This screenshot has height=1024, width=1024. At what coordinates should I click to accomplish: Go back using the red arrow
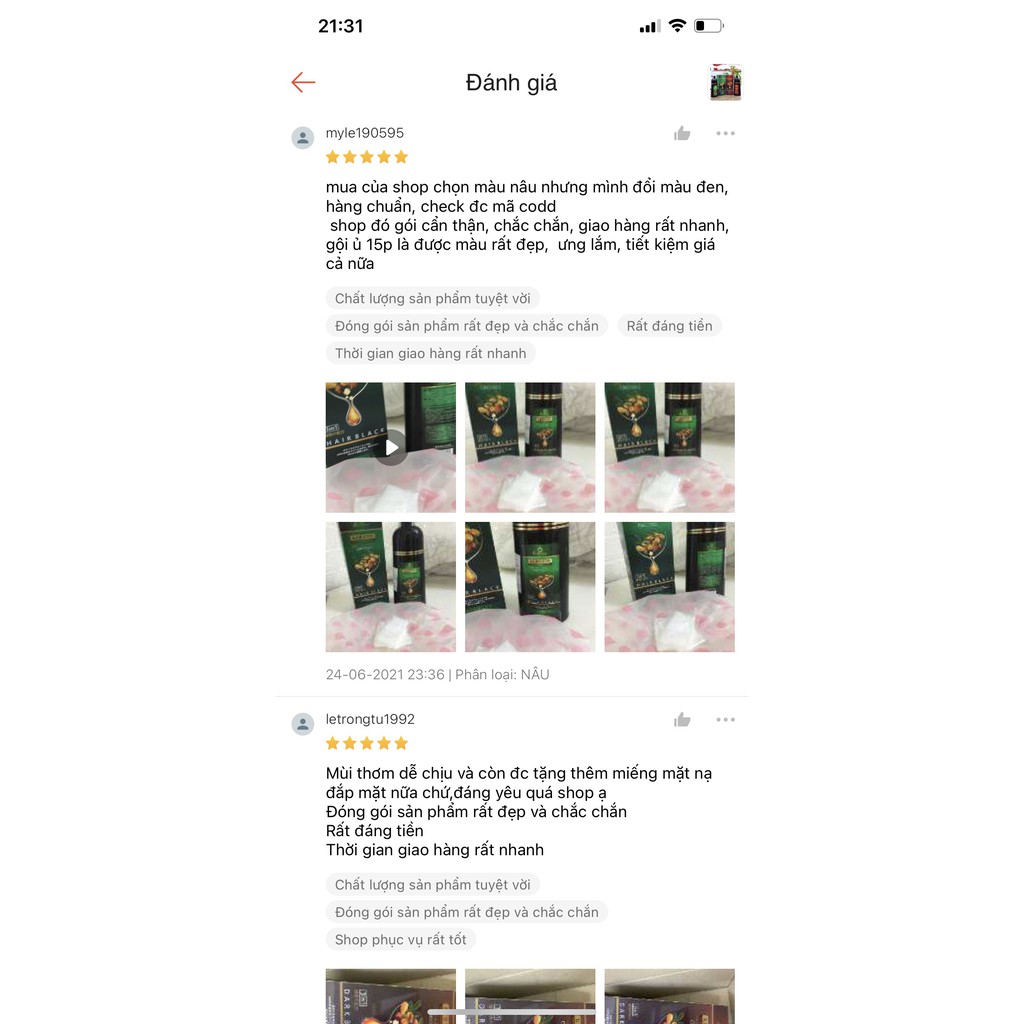[303, 83]
